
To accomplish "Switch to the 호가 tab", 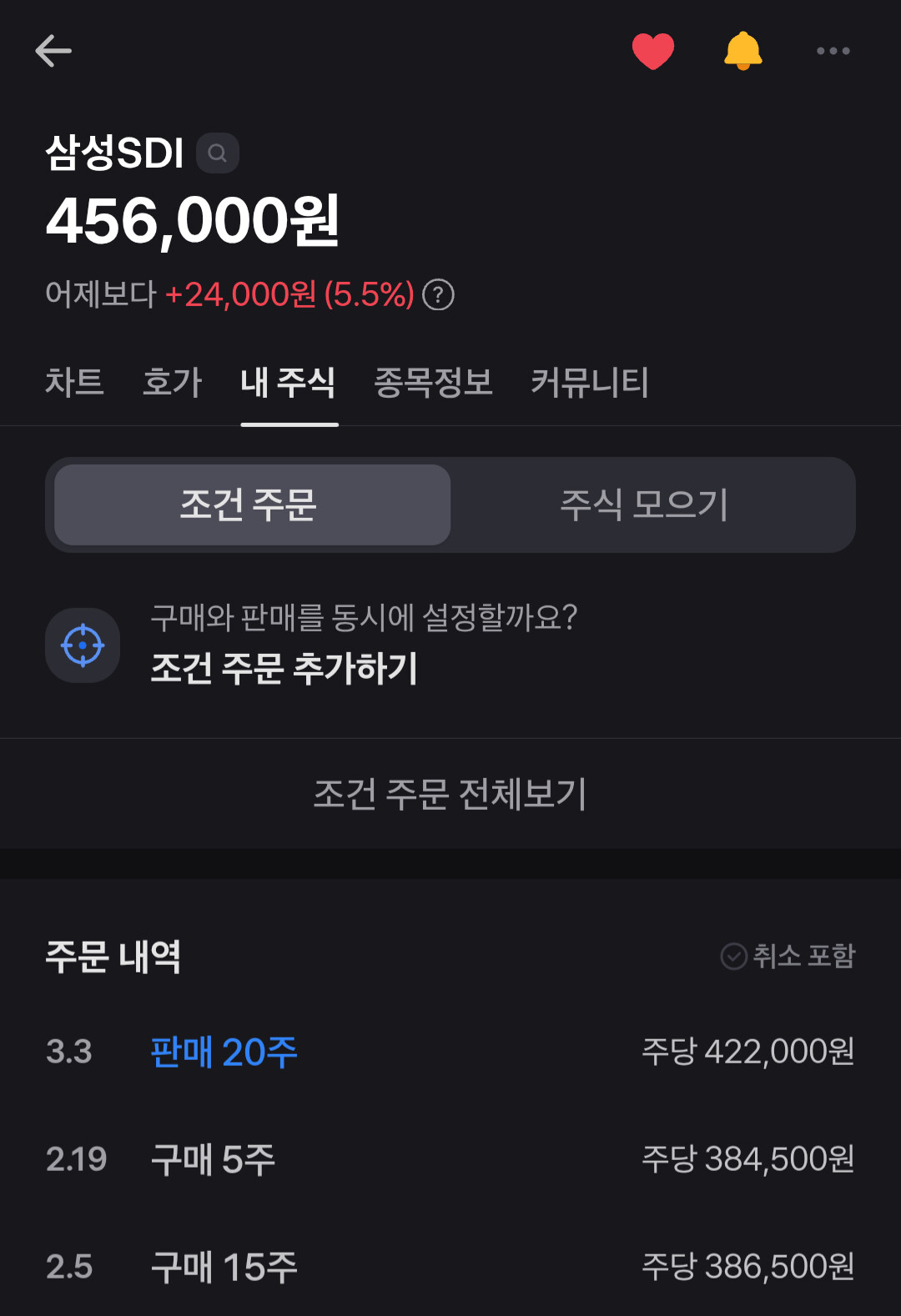I will point(173,383).
